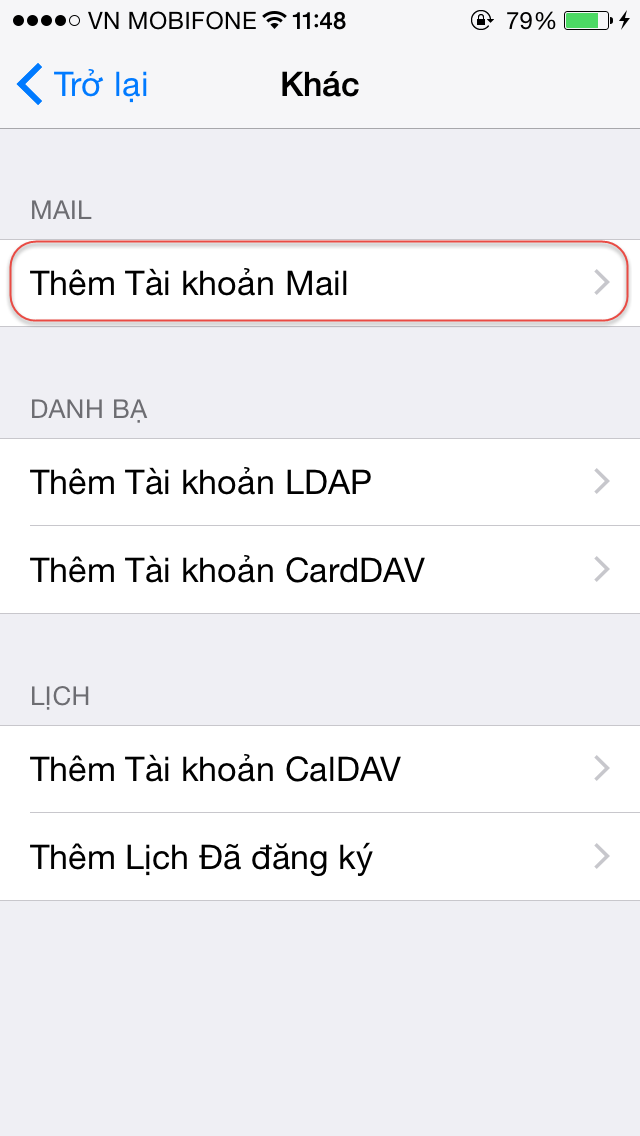Screen dimensions: 640x1136
Task: Tap the Thêm Tài khoản CardDAV row
Action: [320, 569]
